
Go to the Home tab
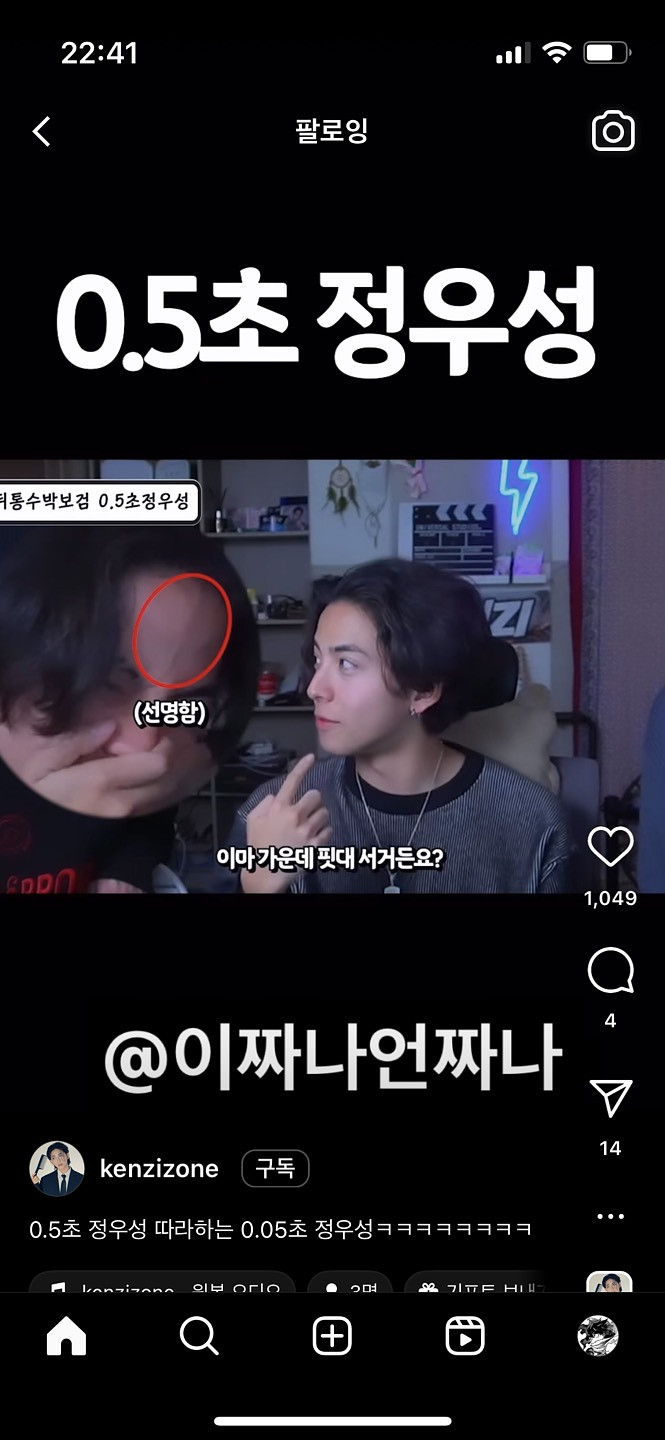coord(66,1336)
